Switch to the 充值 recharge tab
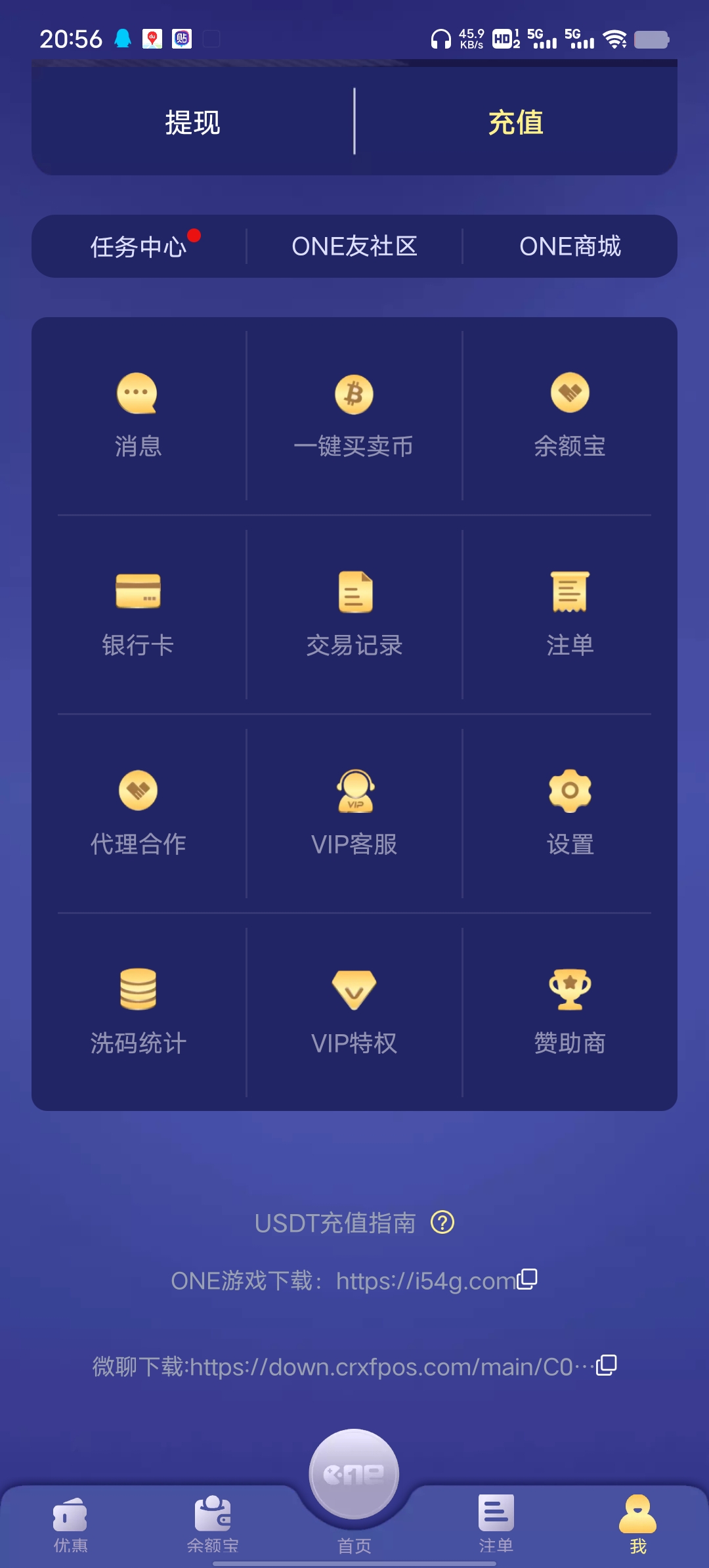Viewport: 709px width, 1568px height. 516,122
